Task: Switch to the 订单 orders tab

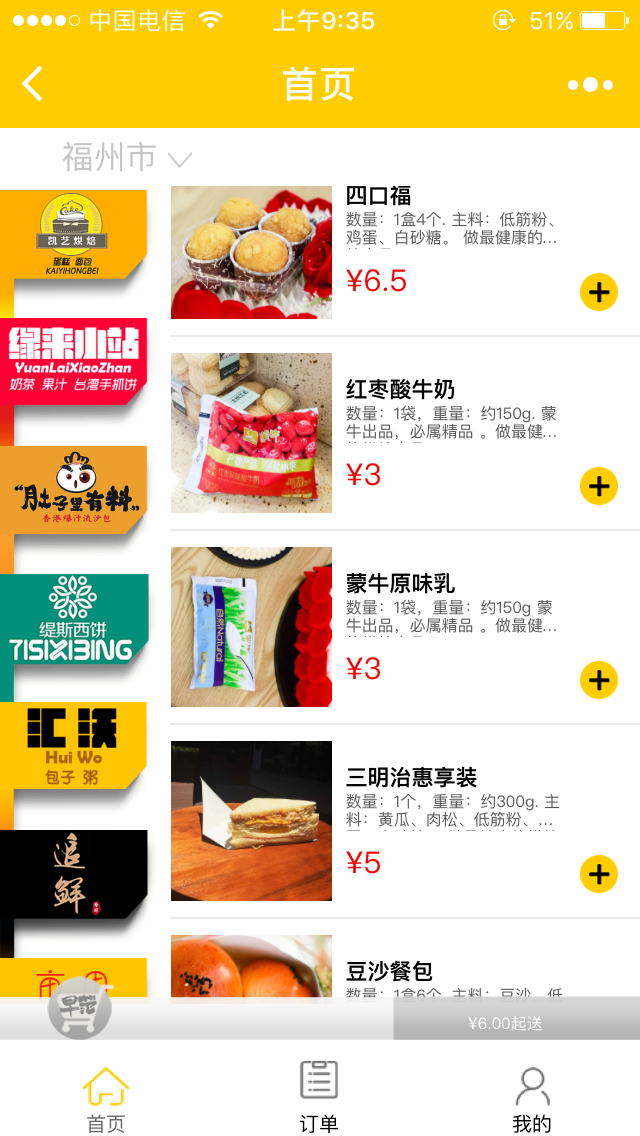Action: 319,1097
